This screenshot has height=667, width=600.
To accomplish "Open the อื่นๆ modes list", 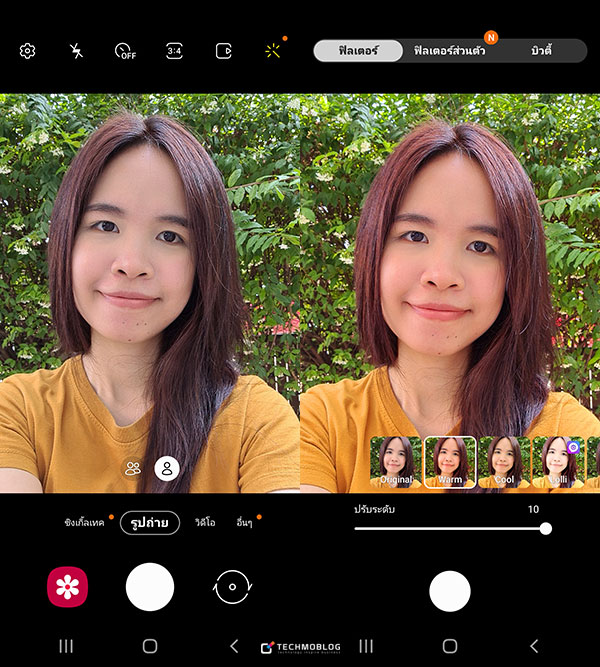I will click(x=244, y=523).
